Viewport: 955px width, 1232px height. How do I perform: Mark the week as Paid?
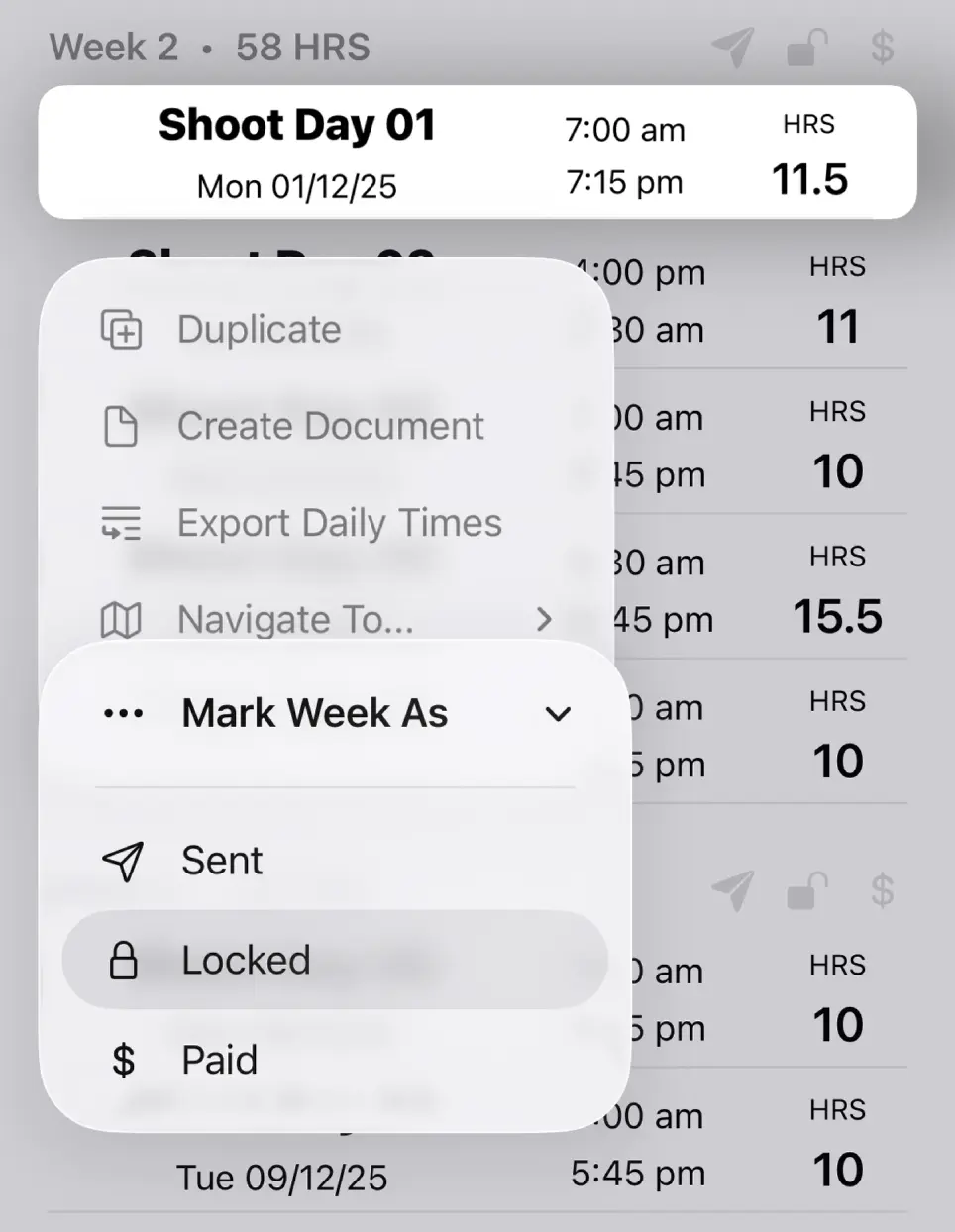click(219, 1061)
